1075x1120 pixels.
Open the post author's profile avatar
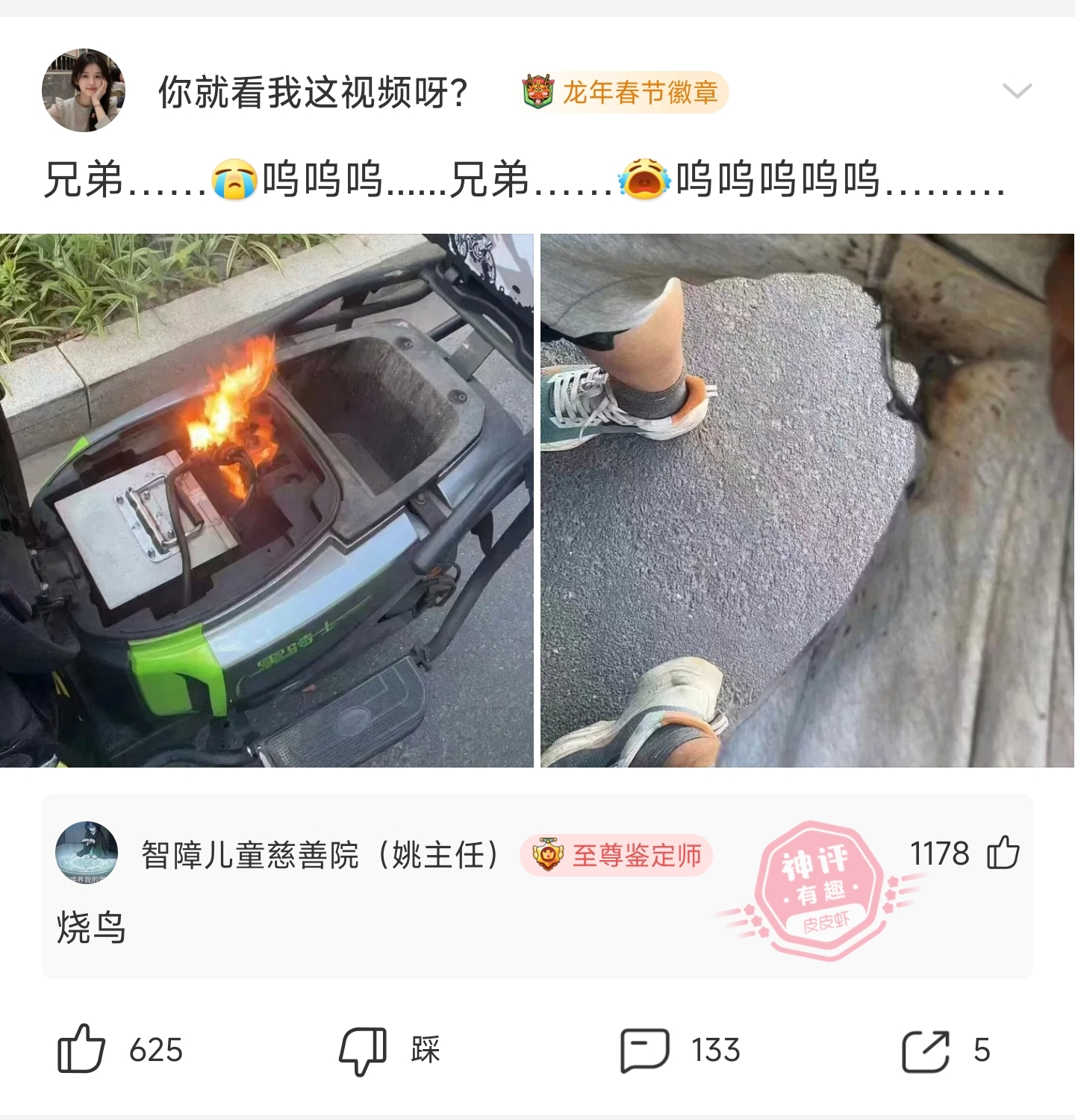(83, 90)
